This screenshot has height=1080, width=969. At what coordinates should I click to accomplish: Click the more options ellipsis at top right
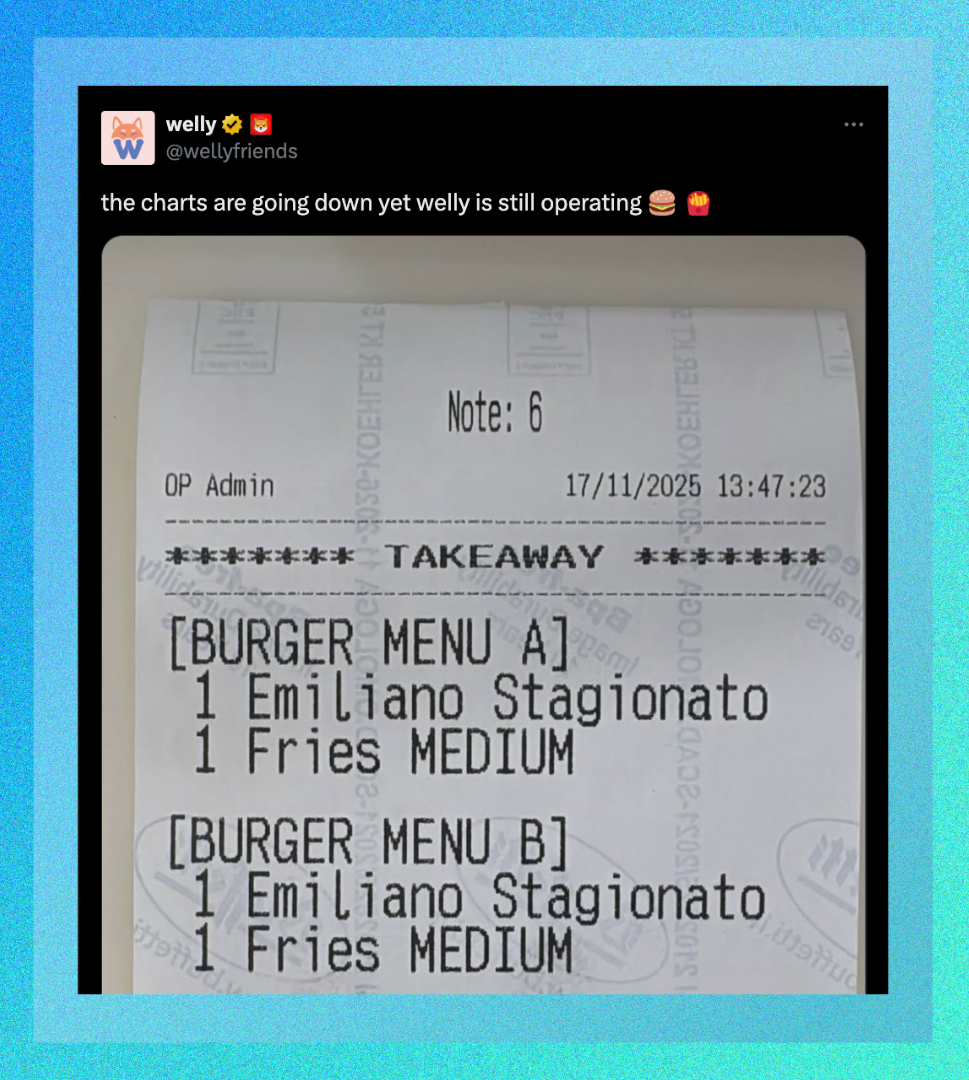pyautogui.click(x=854, y=123)
